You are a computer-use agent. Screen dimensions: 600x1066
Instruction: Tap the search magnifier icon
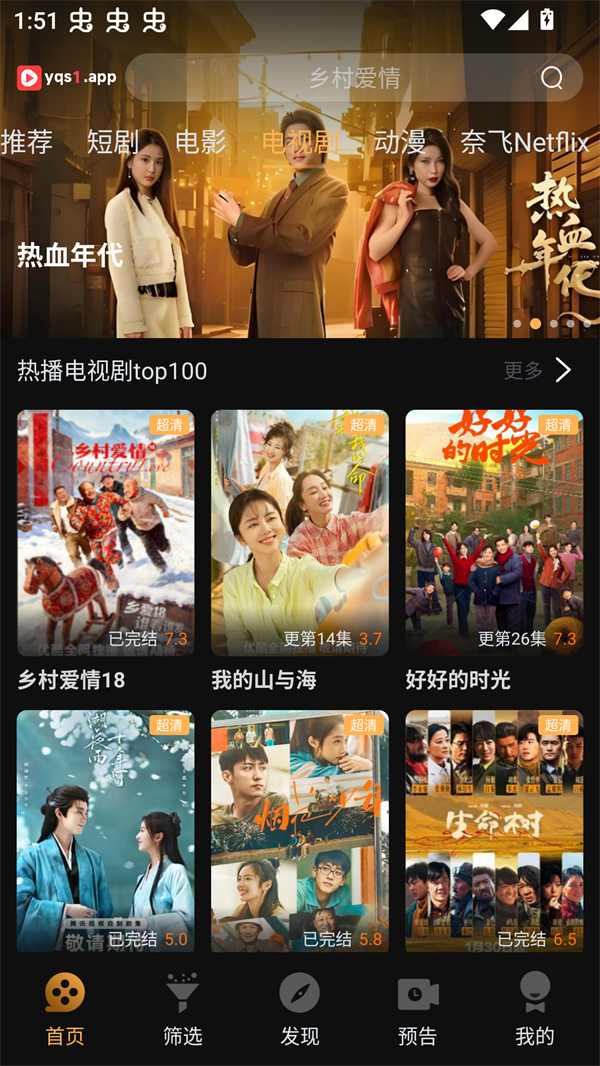pos(552,78)
